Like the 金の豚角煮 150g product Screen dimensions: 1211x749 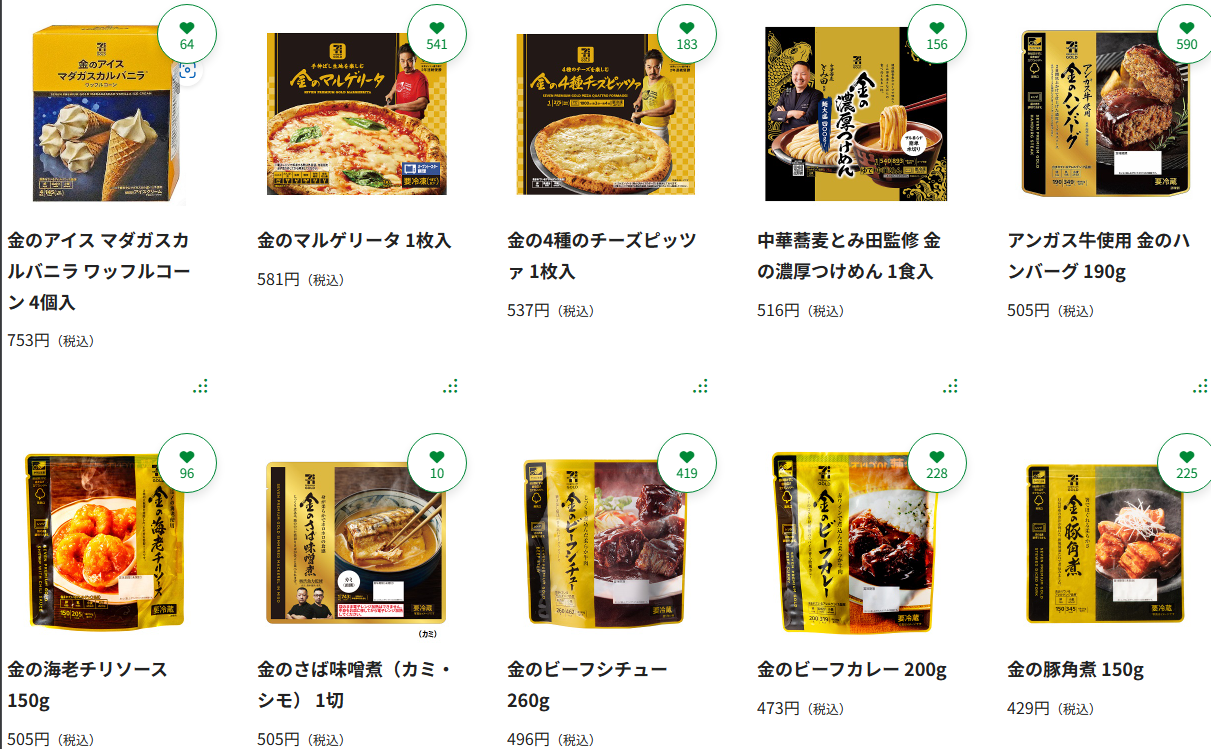click(1187, 463)
